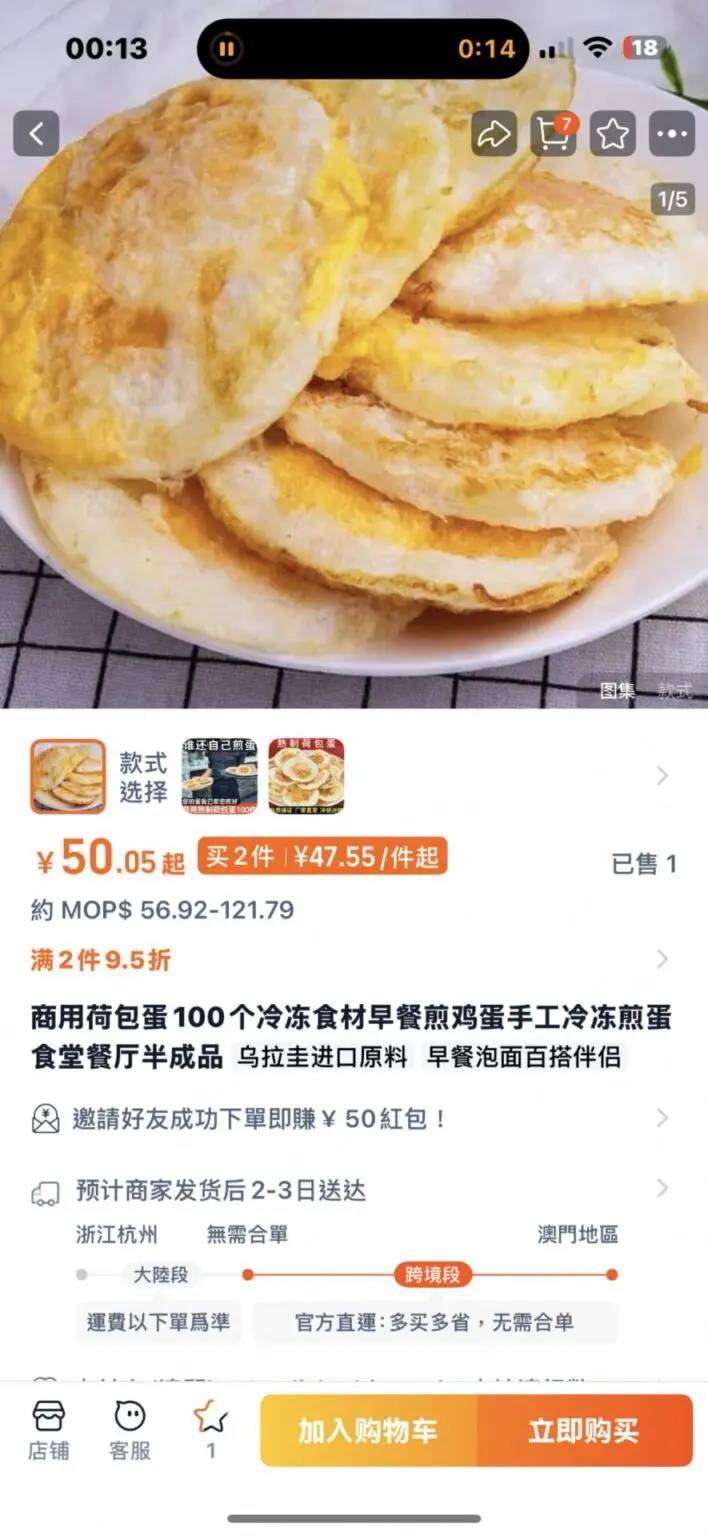Screen dimensions: 708x1536
Task: Contact 客服 customer service
Action: click(129, 1430)
